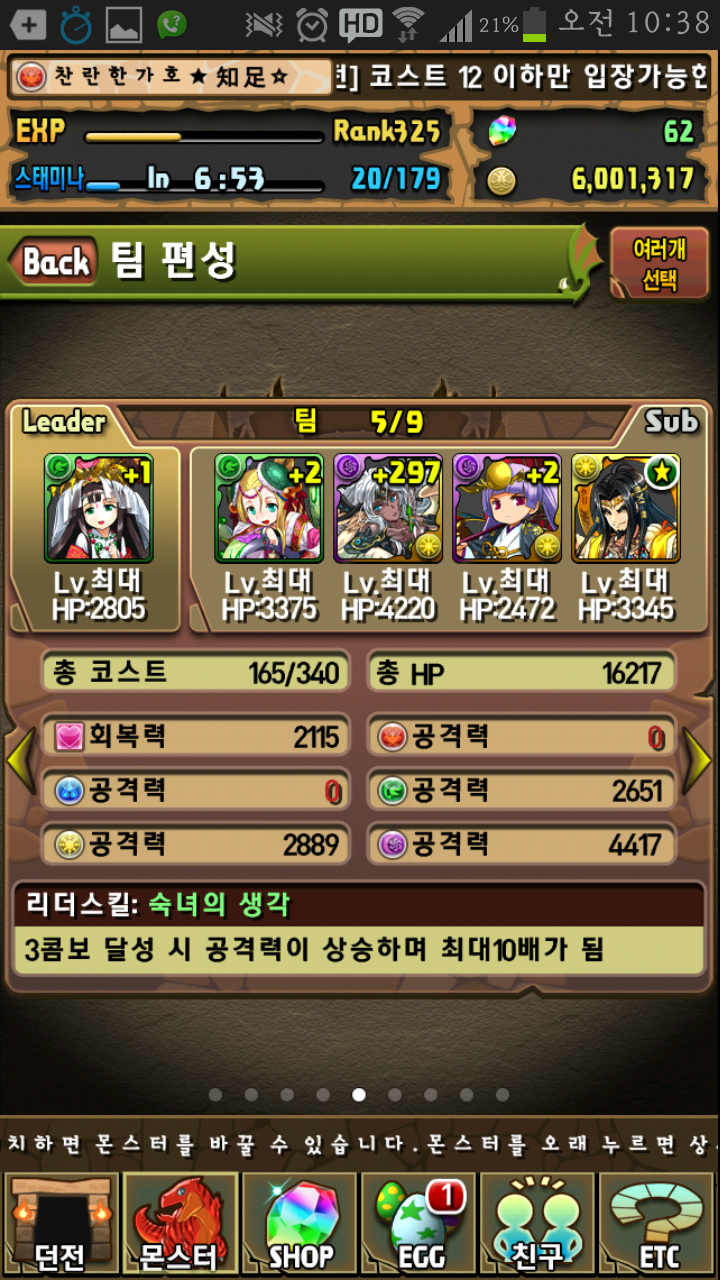Select the leader monster with HP:2805

click(98, 509)
